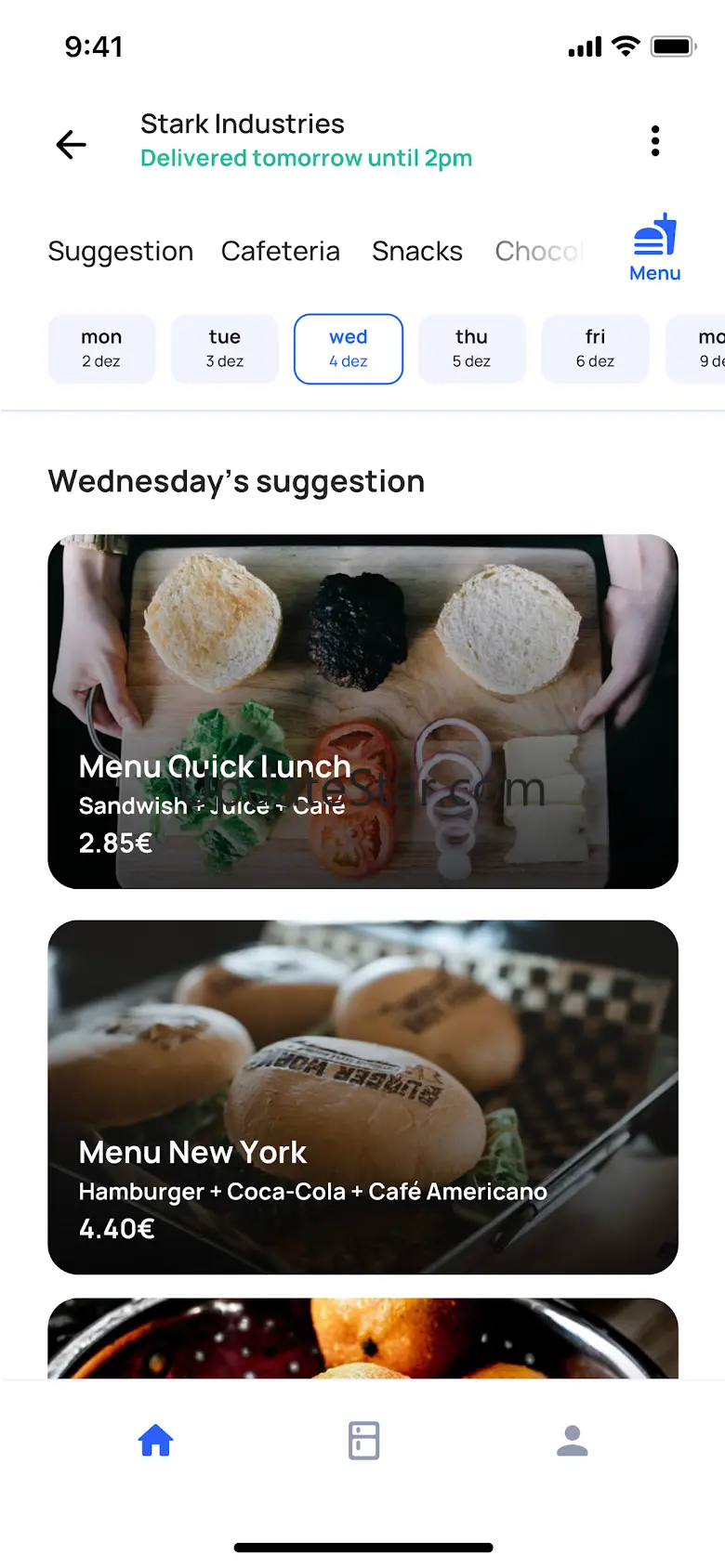Open the Menu button with food icon
The width and height of the screenshot is (725, 1568).
[655, 248]
